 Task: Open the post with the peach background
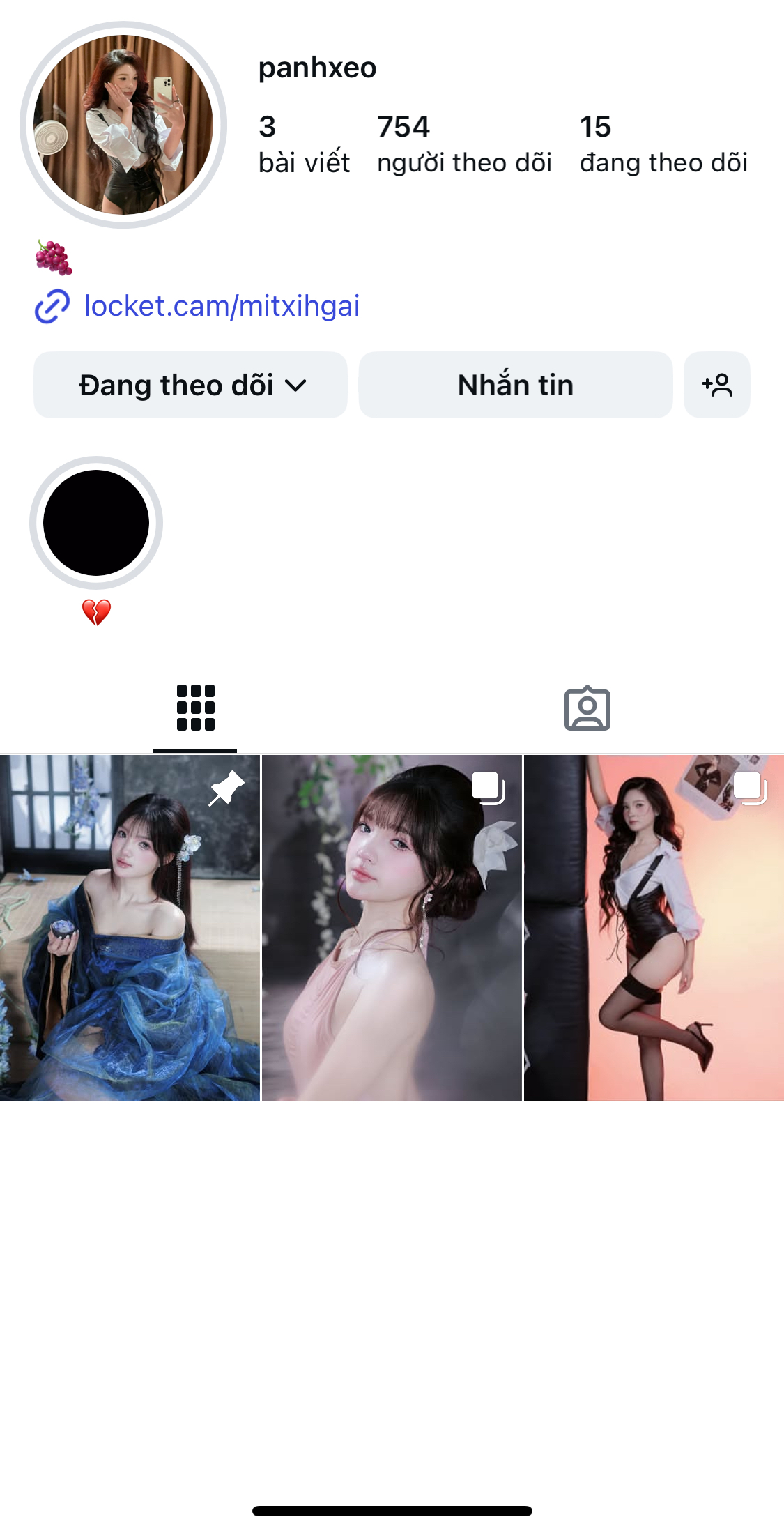point(654,928)
